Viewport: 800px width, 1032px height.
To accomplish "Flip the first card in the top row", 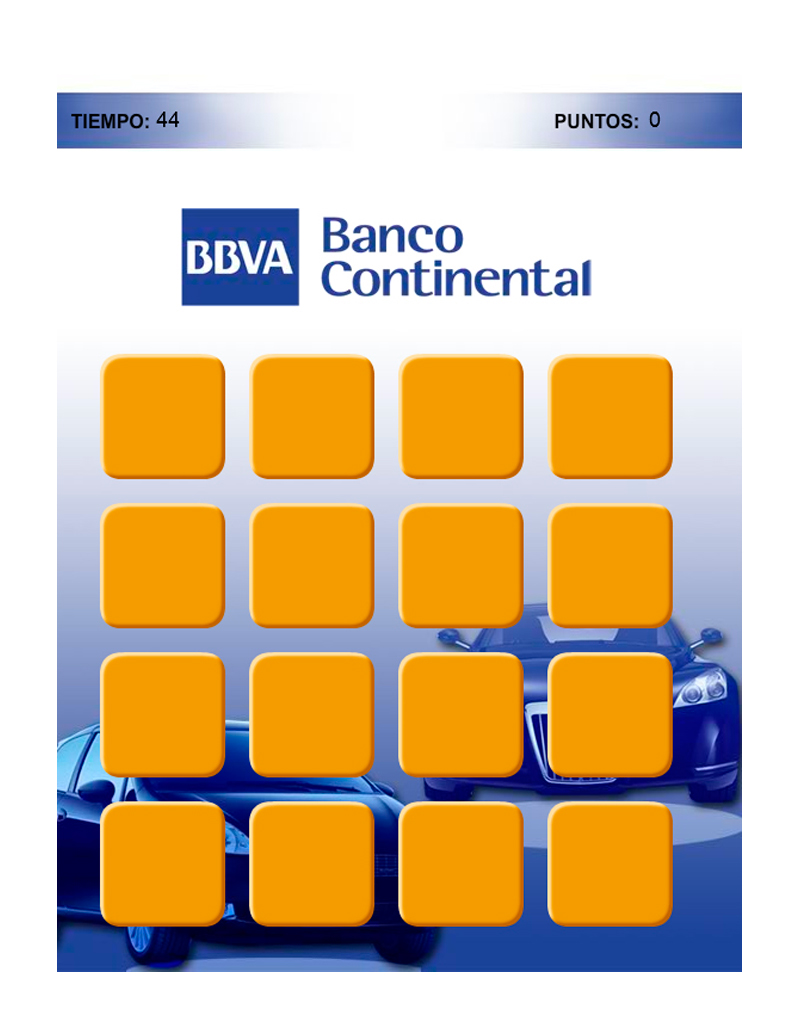I will click(x=163, y=416).
